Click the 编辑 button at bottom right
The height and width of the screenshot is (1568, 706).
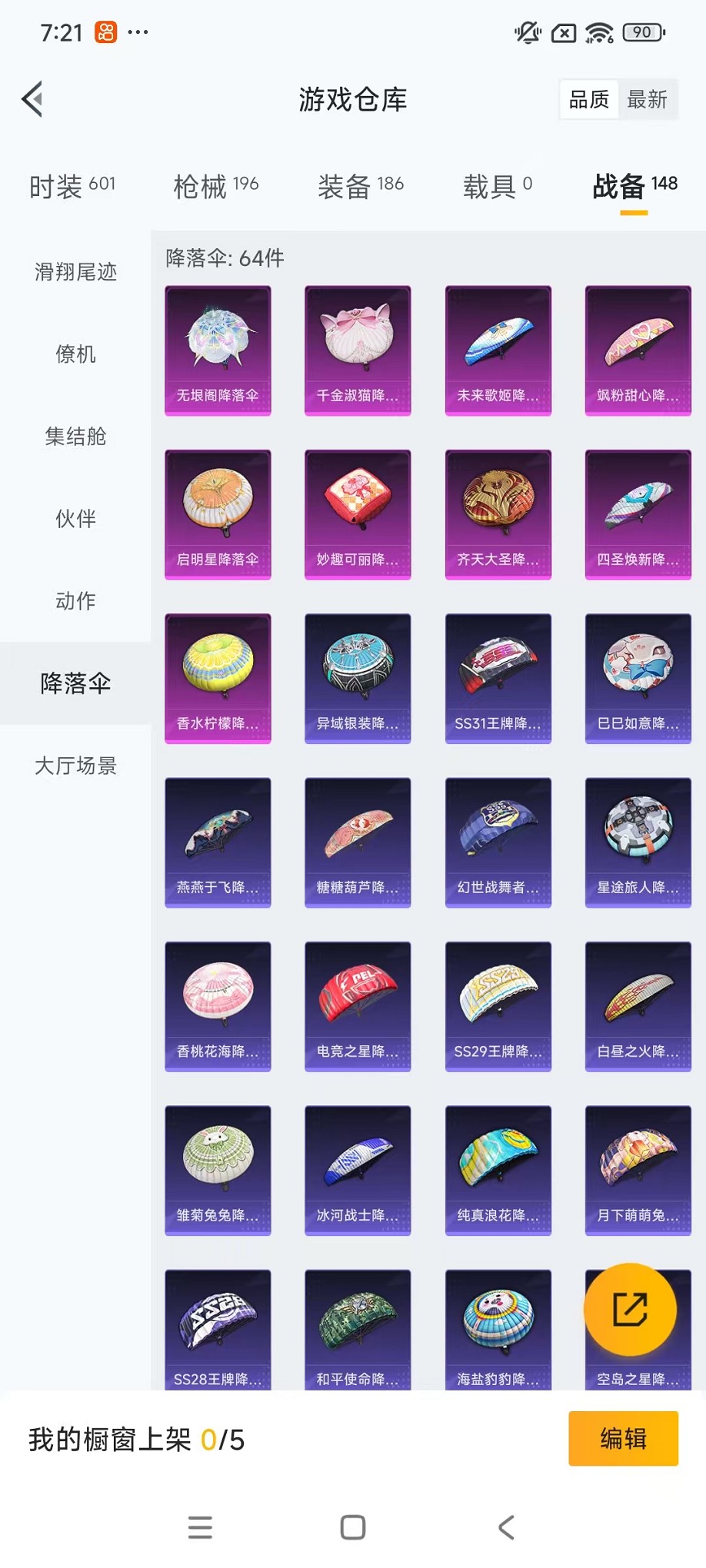(622, 1438)
